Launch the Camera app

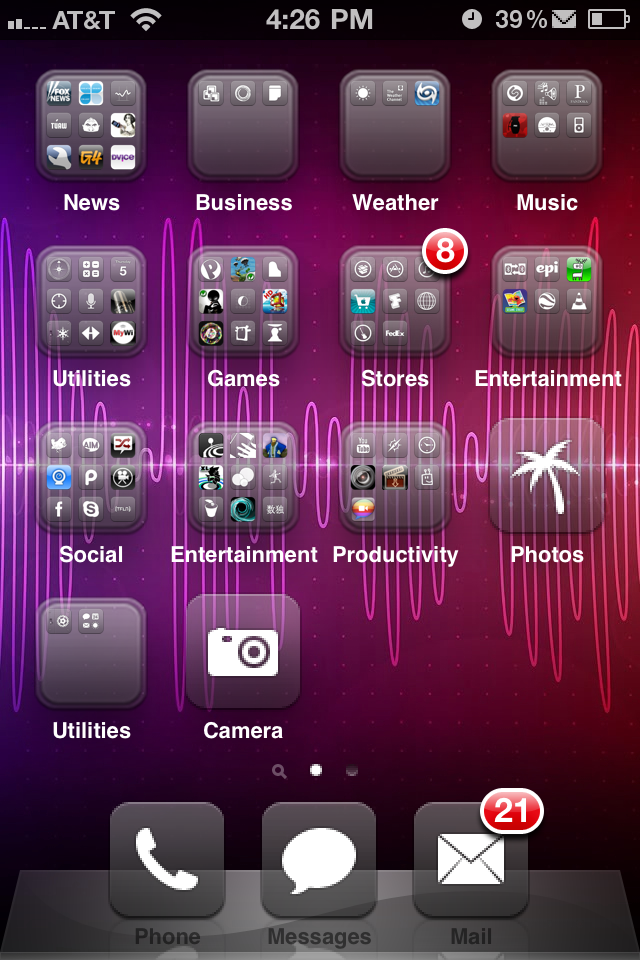pyautogui.click(x=243, y=652)
